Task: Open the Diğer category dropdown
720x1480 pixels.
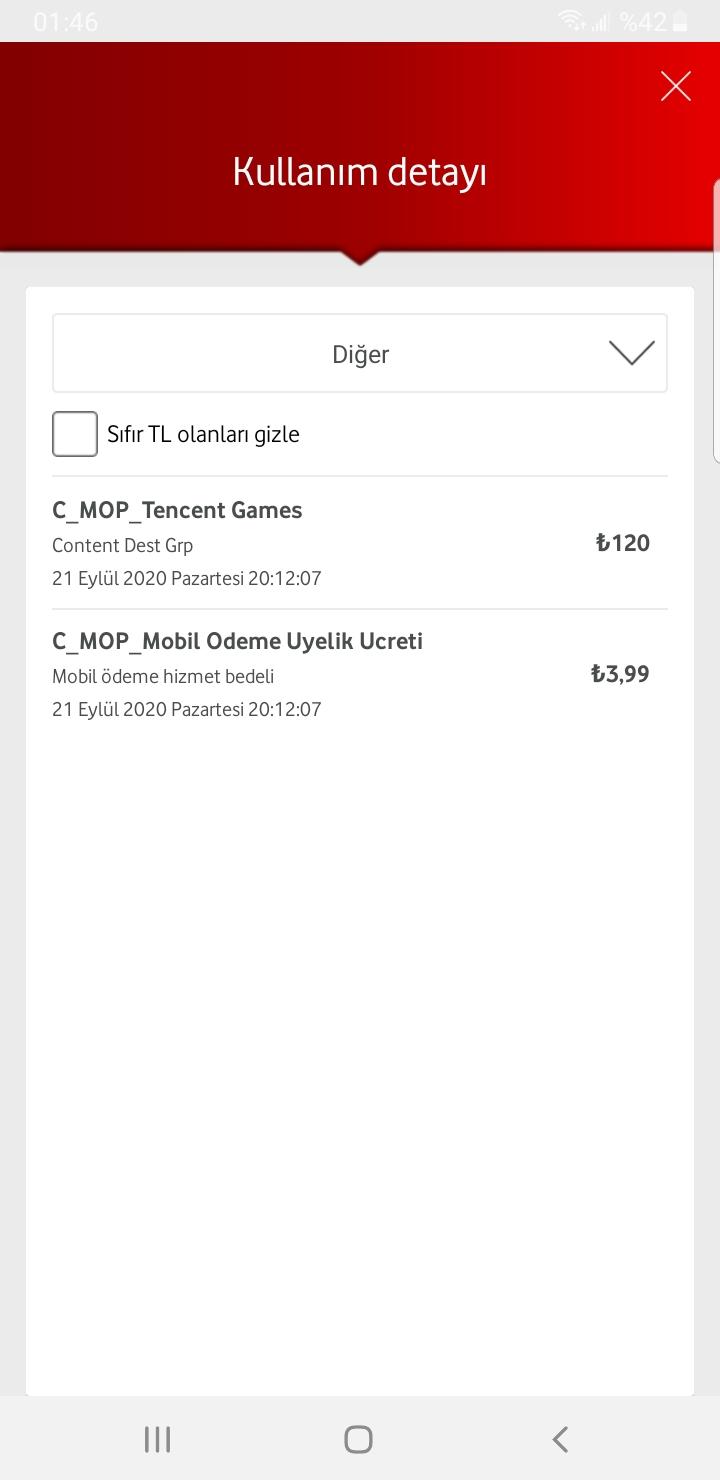Action: pos(360,353)
